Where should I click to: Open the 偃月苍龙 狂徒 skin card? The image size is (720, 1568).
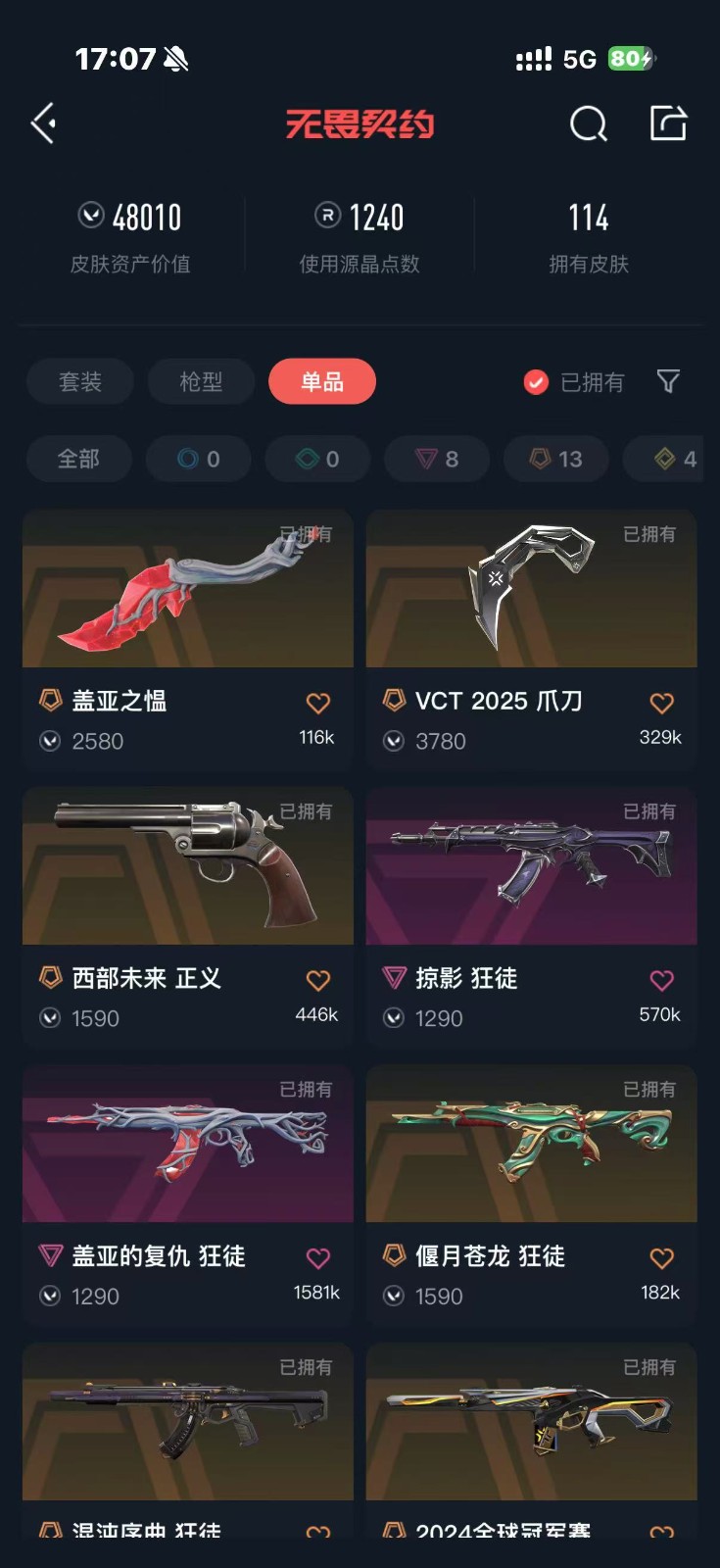tap(531, 1145)
